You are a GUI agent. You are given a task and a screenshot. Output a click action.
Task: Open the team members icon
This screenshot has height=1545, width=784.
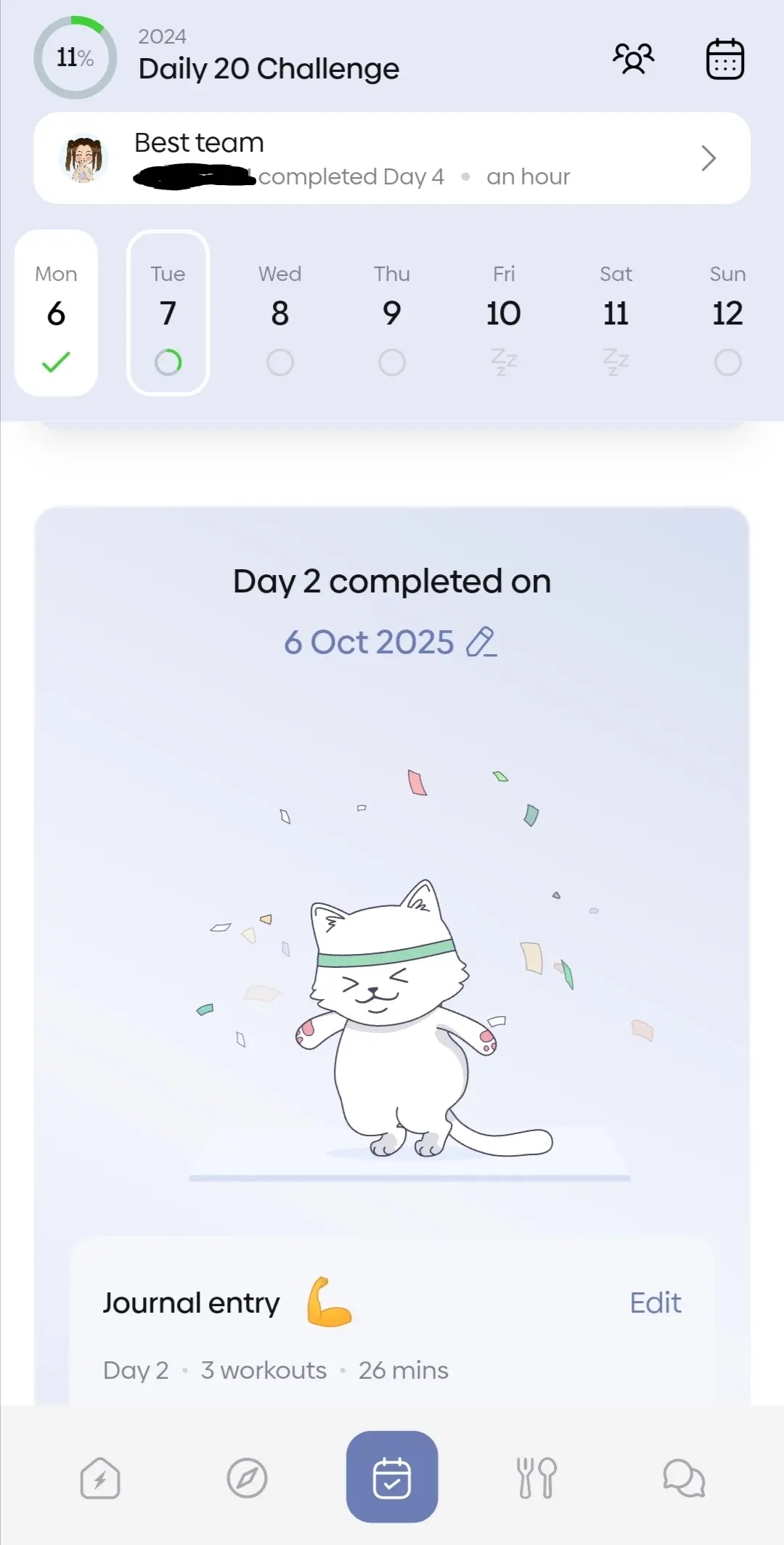[x=633, y=58]
